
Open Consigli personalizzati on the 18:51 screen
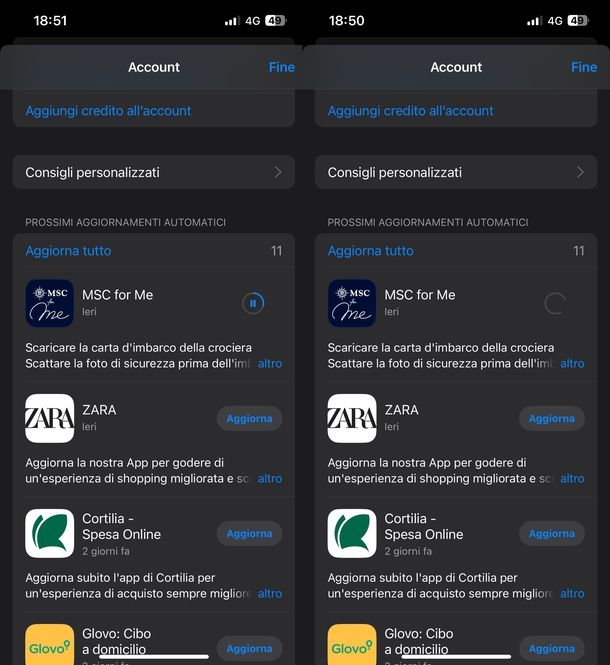[153, 172]
